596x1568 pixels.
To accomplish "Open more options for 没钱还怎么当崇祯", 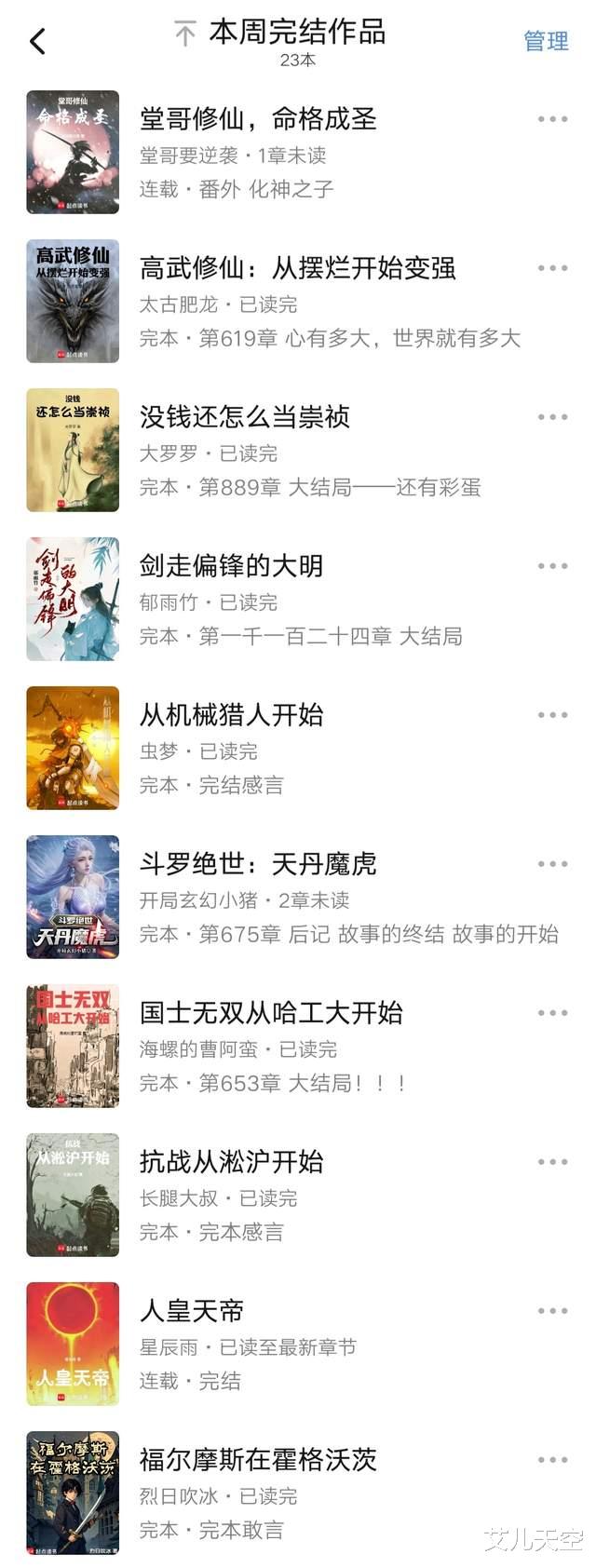I will click(552, 417).
